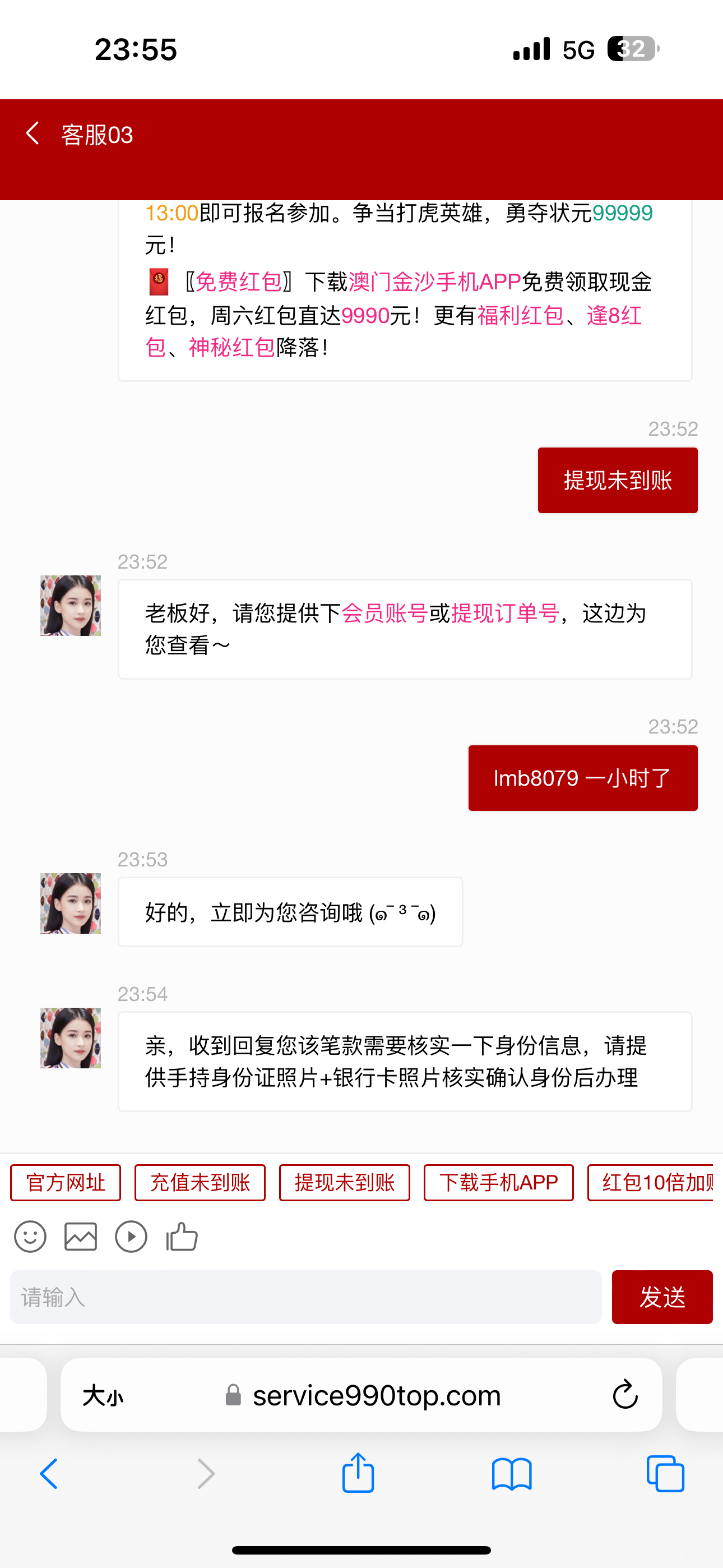Tap the 提现未到账 quick reply button
Viewport: 723px width, 1568px height.
(344, 1182)
